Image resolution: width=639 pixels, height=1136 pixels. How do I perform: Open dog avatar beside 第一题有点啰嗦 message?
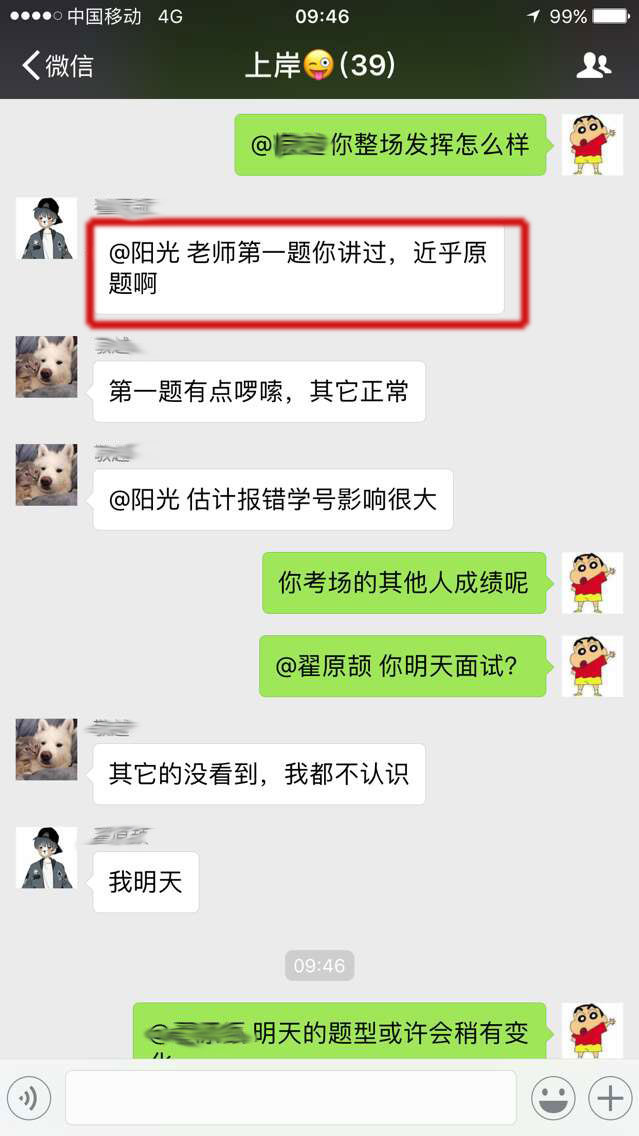[x=46, y=366]
